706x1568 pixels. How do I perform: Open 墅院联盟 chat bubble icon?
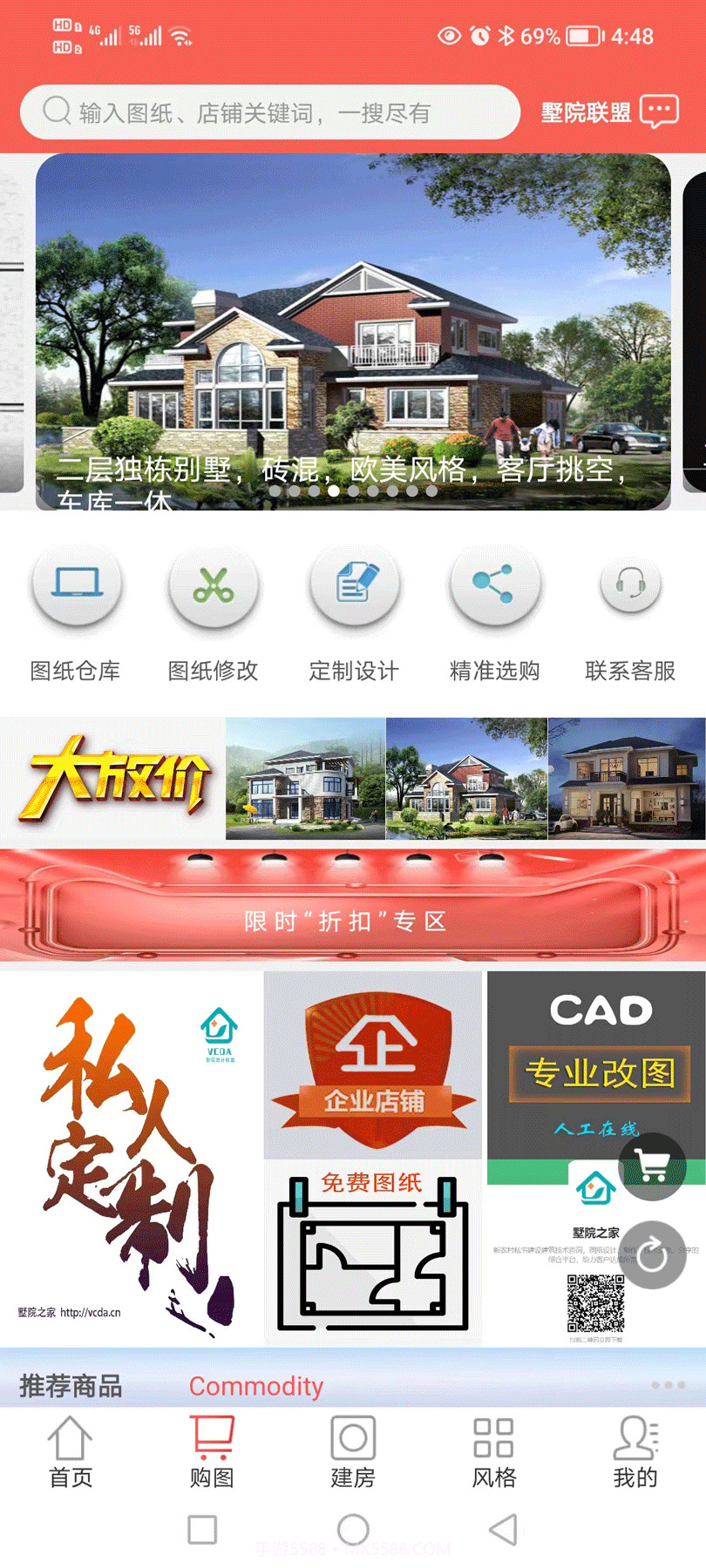pos(658,112)
